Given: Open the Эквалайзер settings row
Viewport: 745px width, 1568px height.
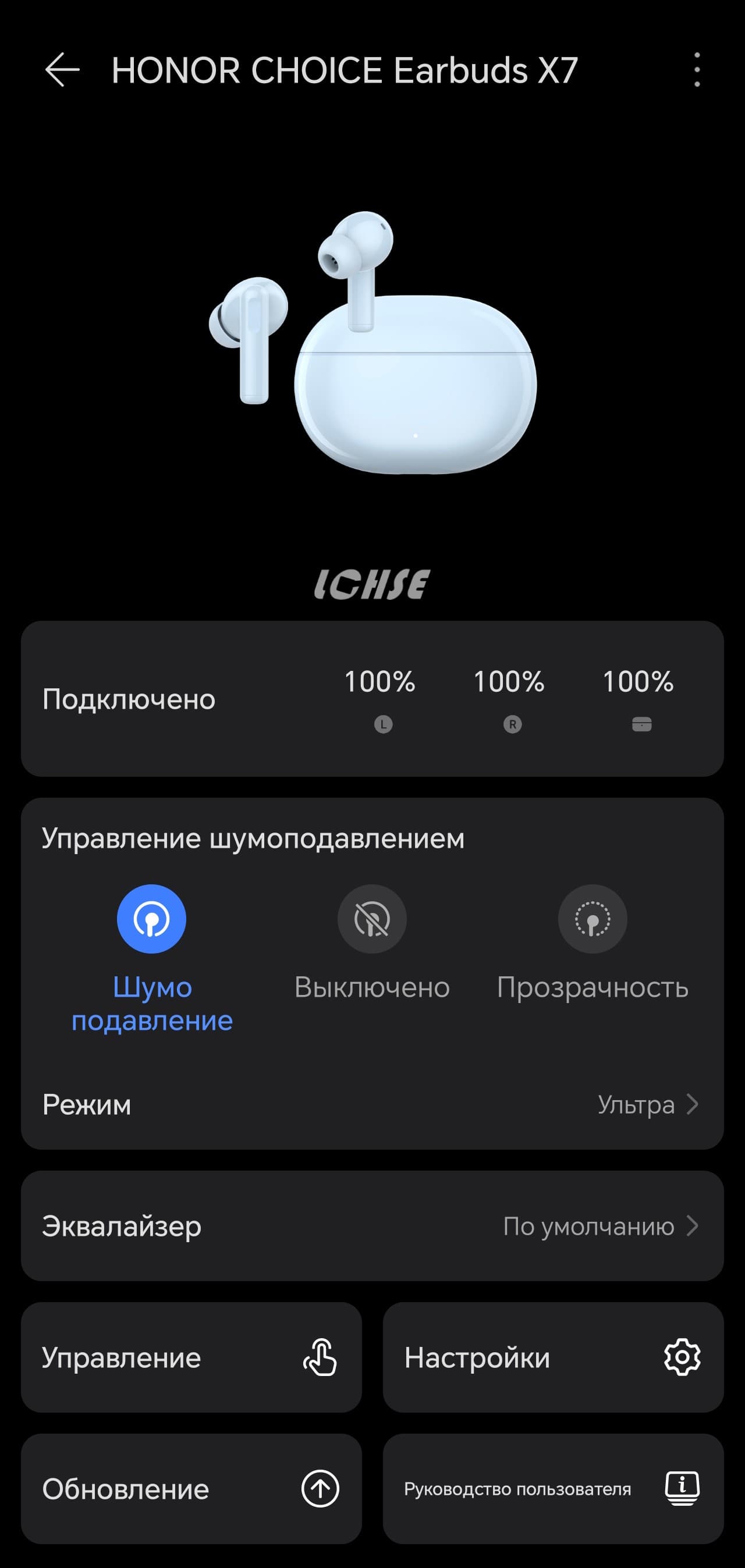Looking at the screenshot, I should pyautogui.click(x=371, y=1226).
